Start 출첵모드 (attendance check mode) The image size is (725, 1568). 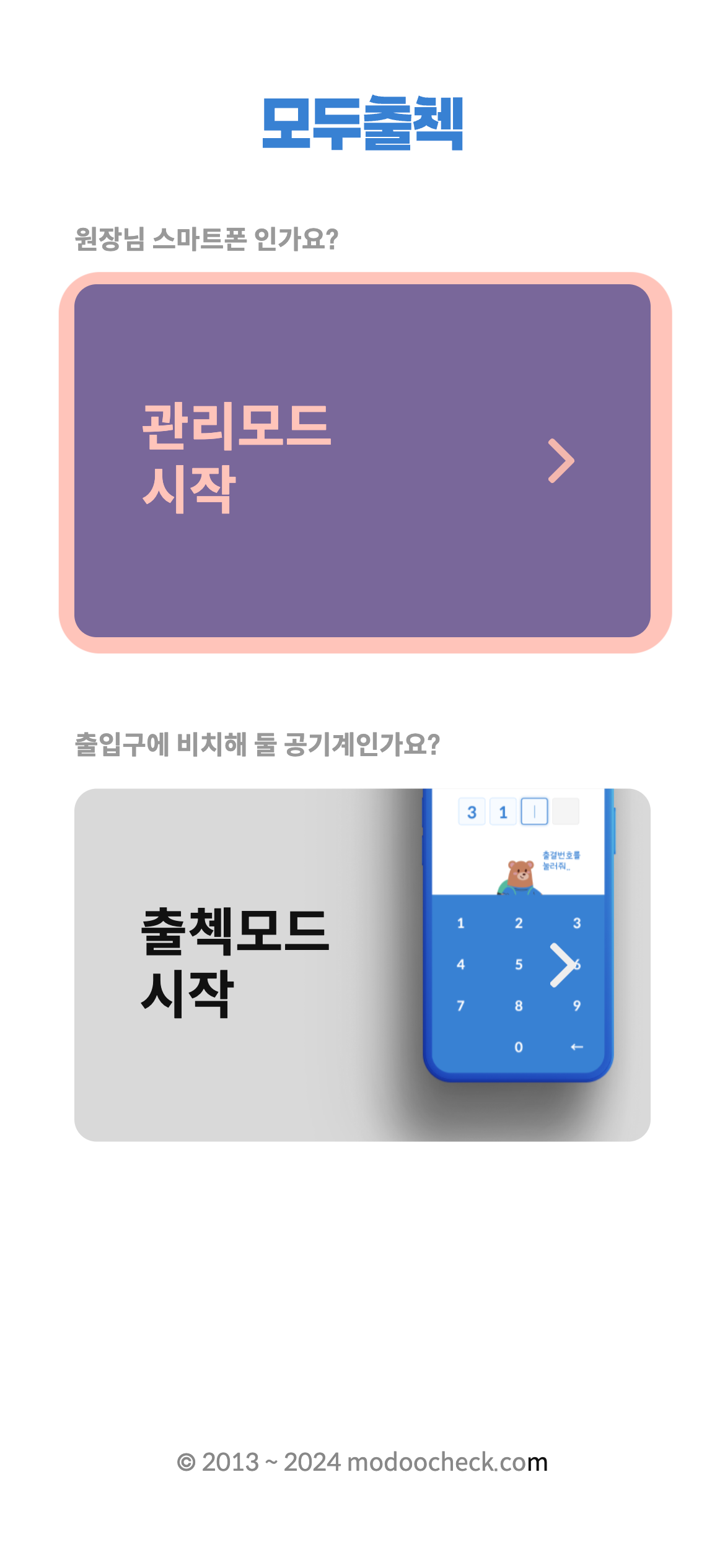[362, 964]
